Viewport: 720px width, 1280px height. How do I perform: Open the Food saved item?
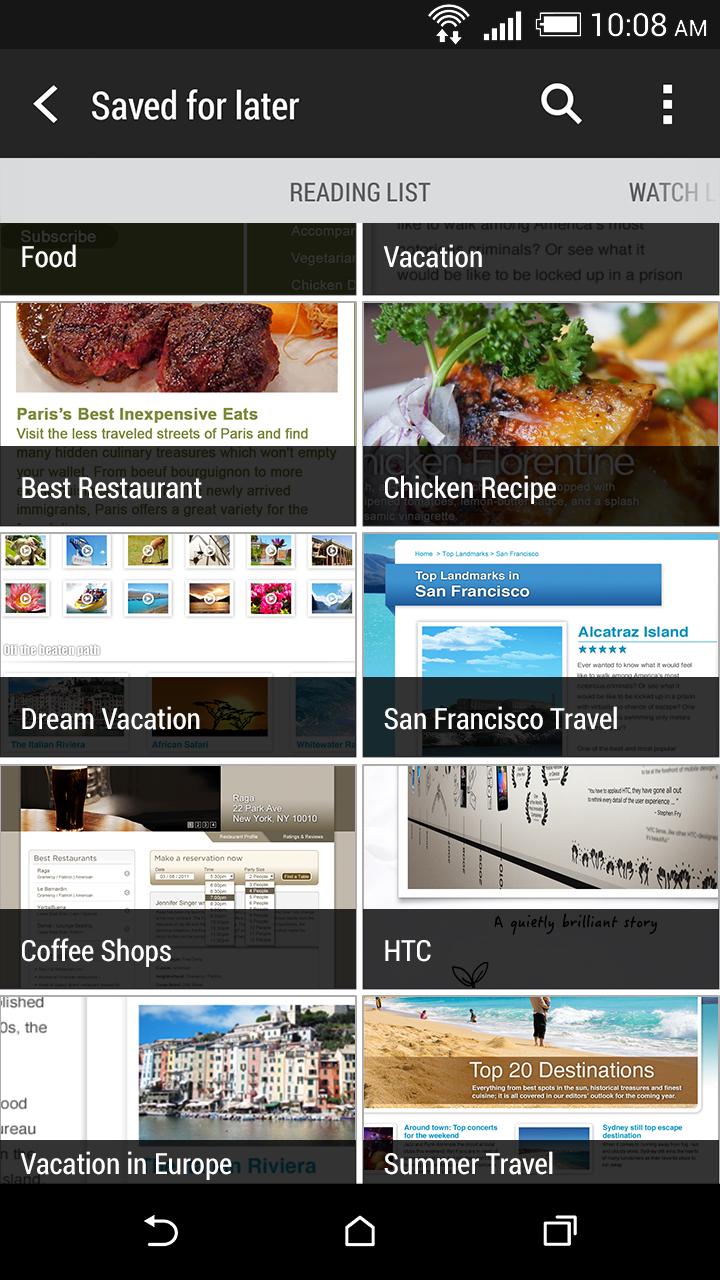178,259
